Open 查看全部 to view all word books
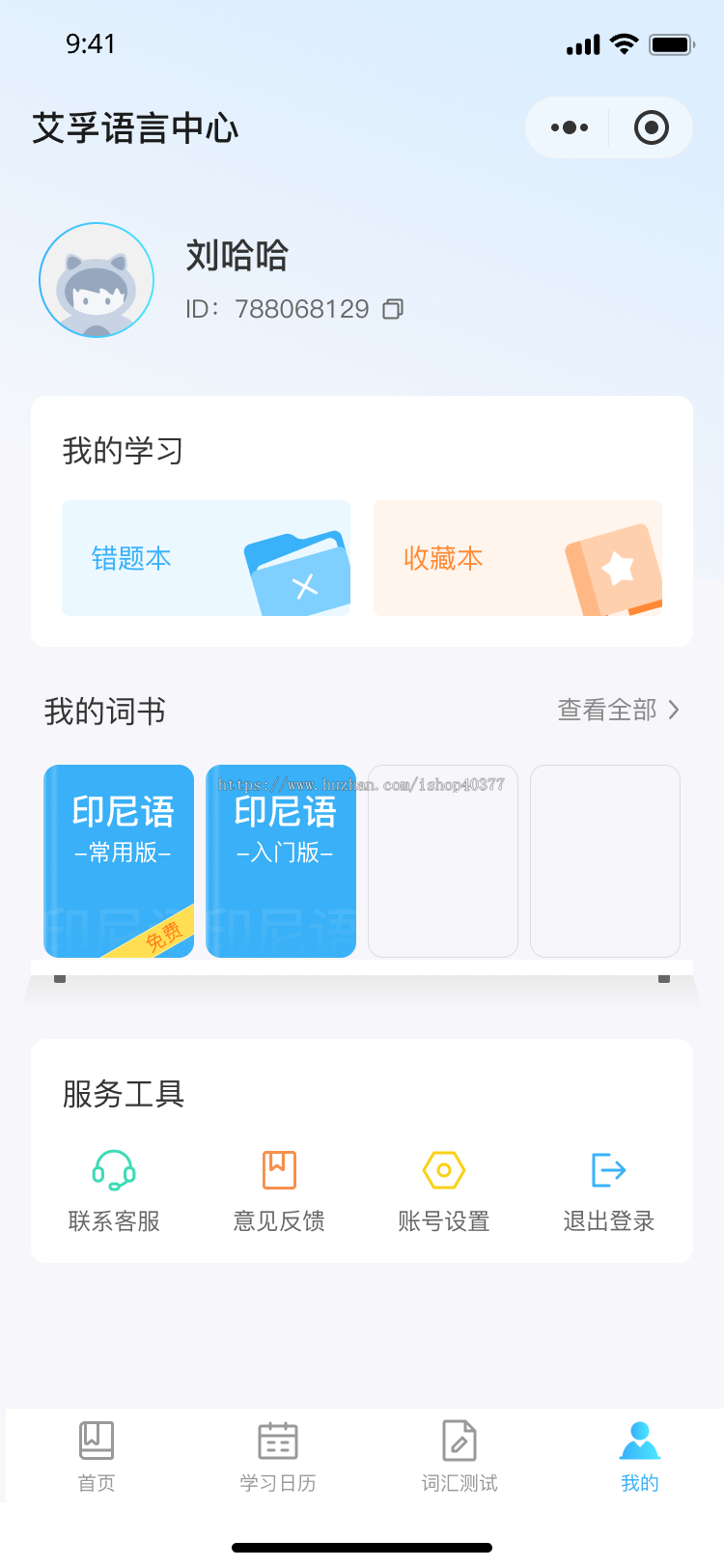Screen dimensions: 724x1568 [608, 711]
